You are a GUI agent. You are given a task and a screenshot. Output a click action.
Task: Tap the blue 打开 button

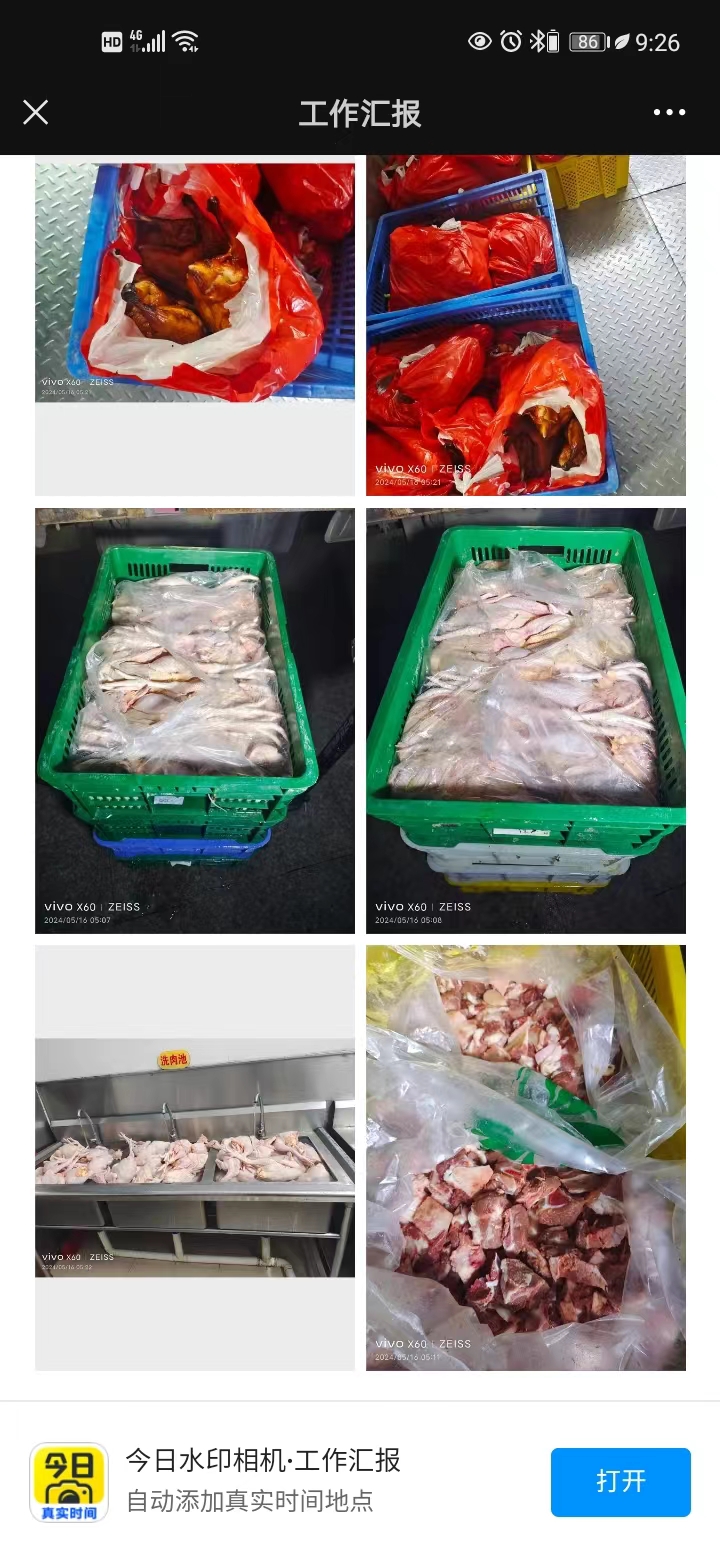(620, 1481)
